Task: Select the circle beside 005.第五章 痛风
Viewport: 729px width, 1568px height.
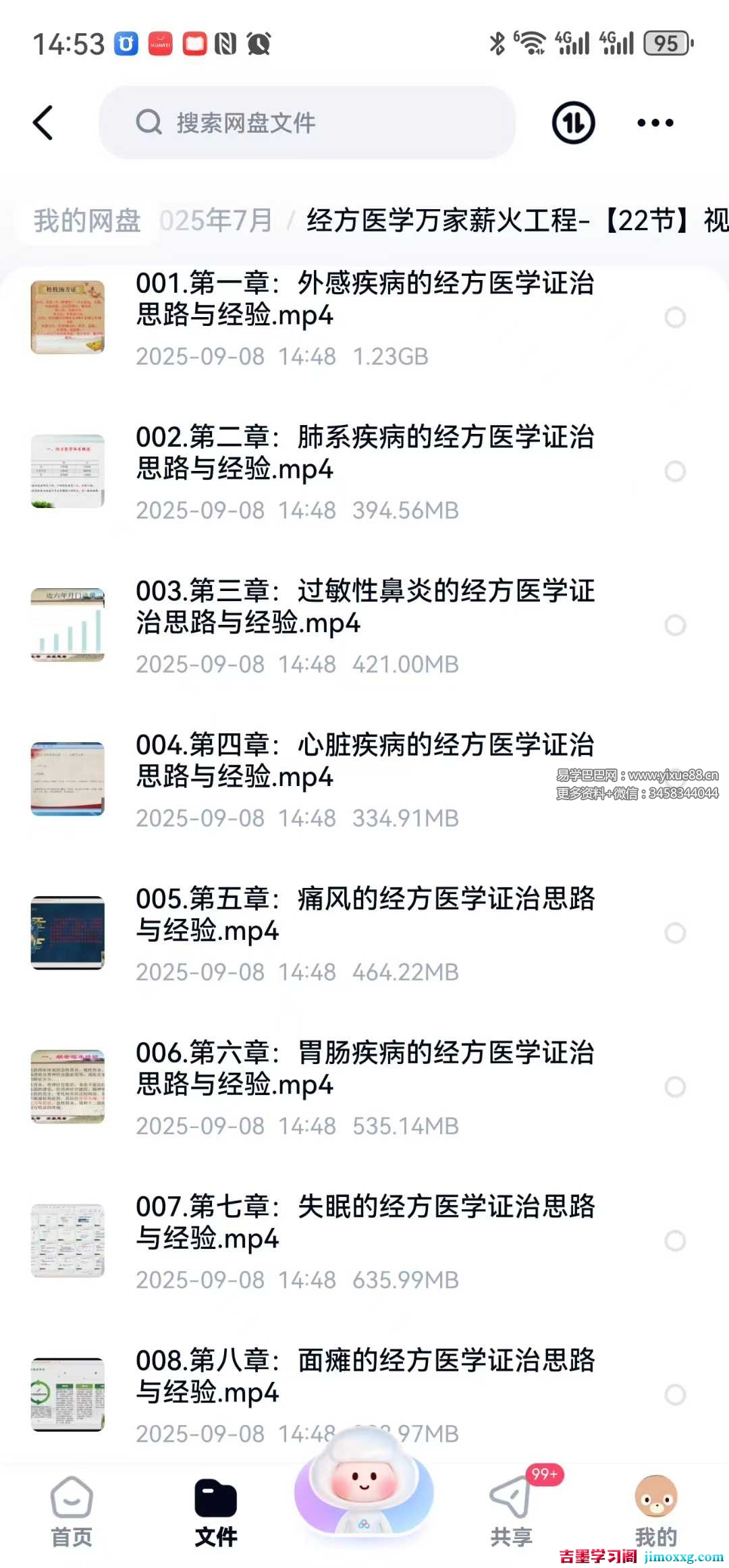Action: coord(675,933)
